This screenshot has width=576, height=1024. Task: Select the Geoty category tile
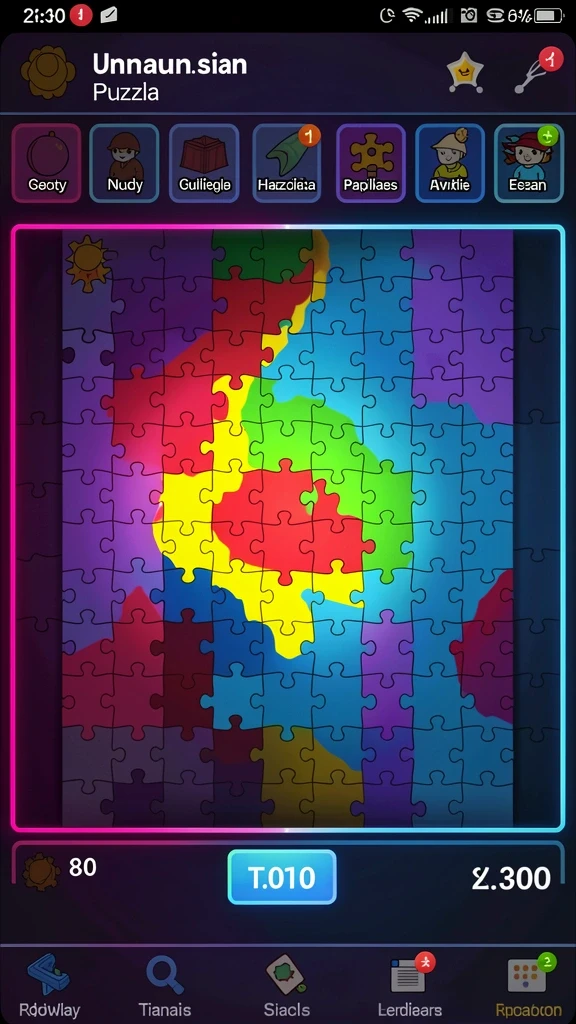(x=46, y=163)
